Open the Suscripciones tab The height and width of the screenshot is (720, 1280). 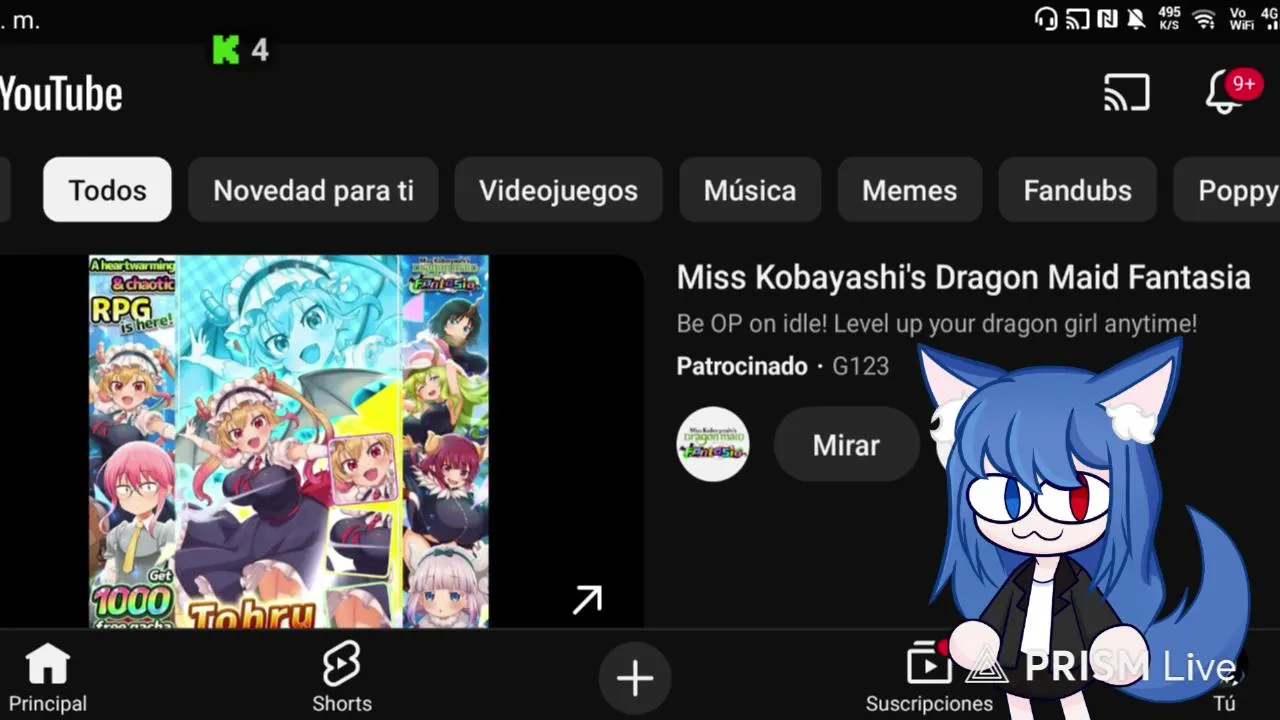click(x=929, y=678)
